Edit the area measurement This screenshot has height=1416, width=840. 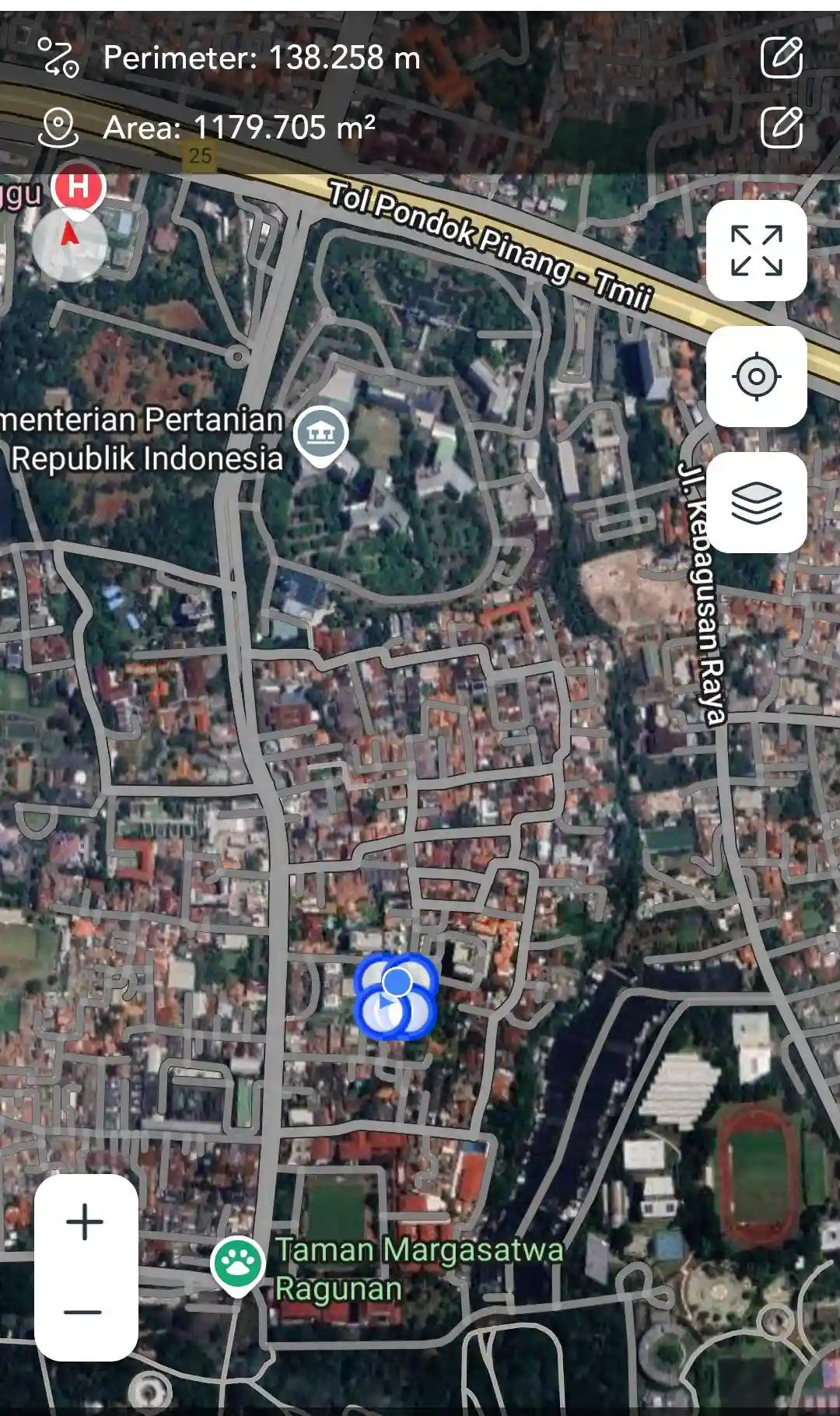[781, 128]
